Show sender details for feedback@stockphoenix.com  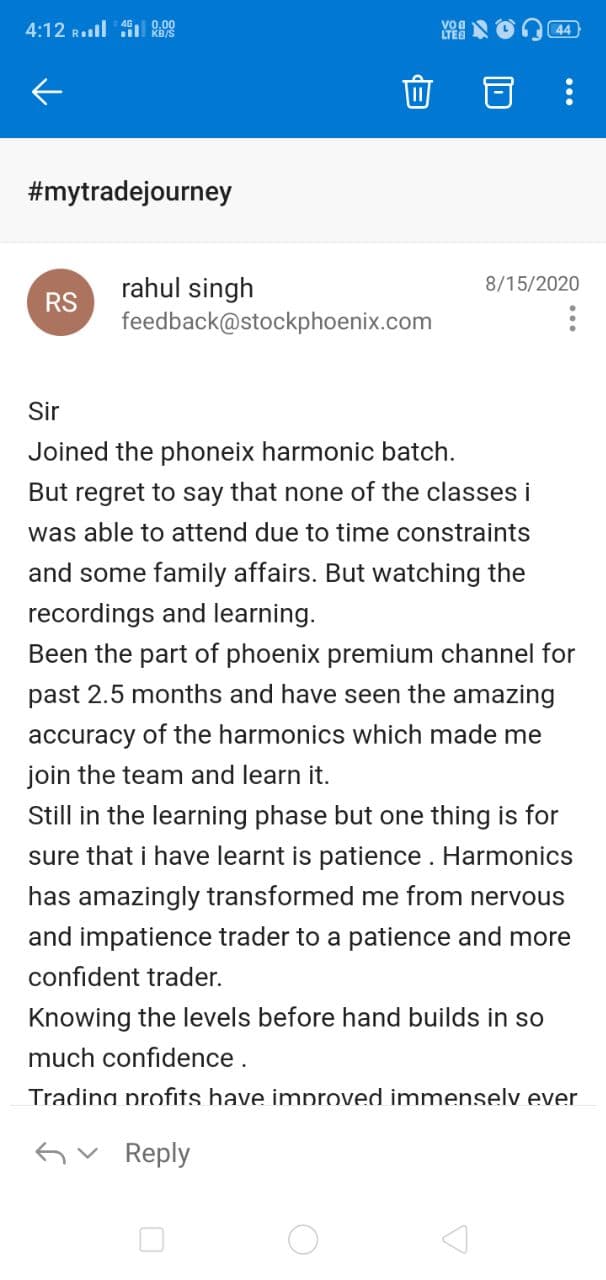click(x=276, y=322)
